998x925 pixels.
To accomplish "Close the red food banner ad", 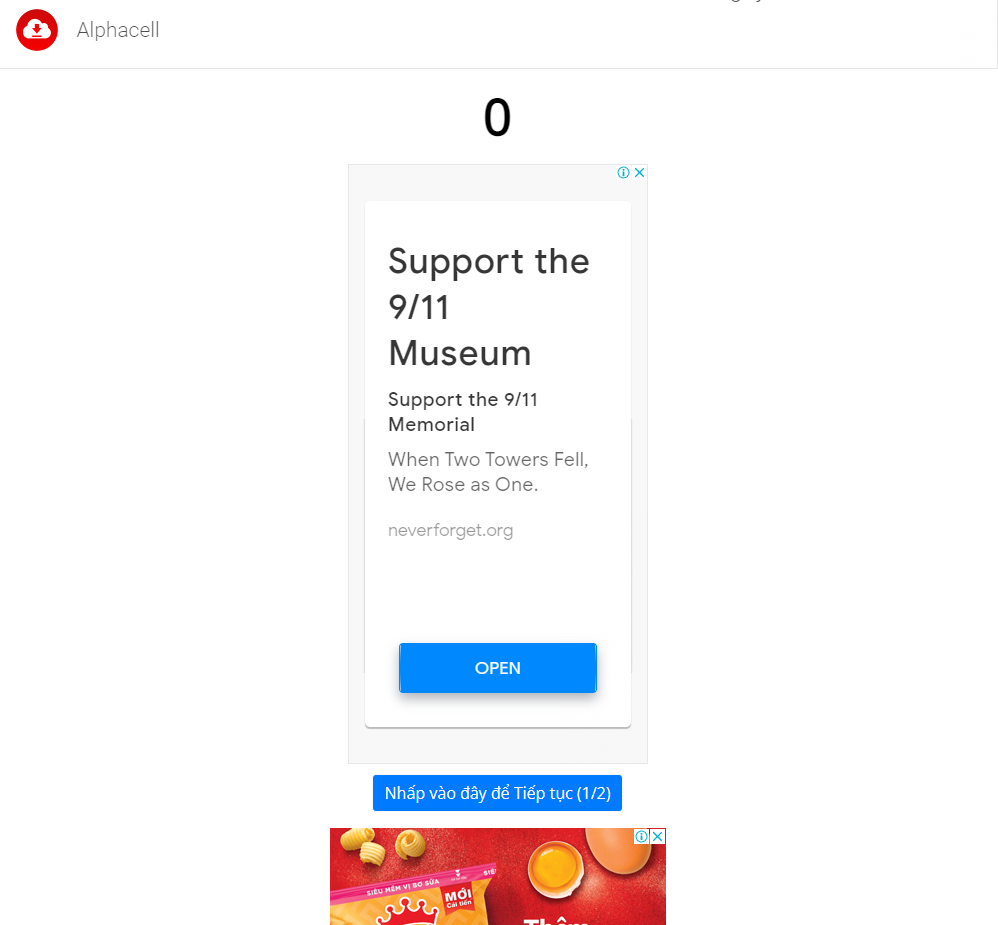I will point(657,836).
